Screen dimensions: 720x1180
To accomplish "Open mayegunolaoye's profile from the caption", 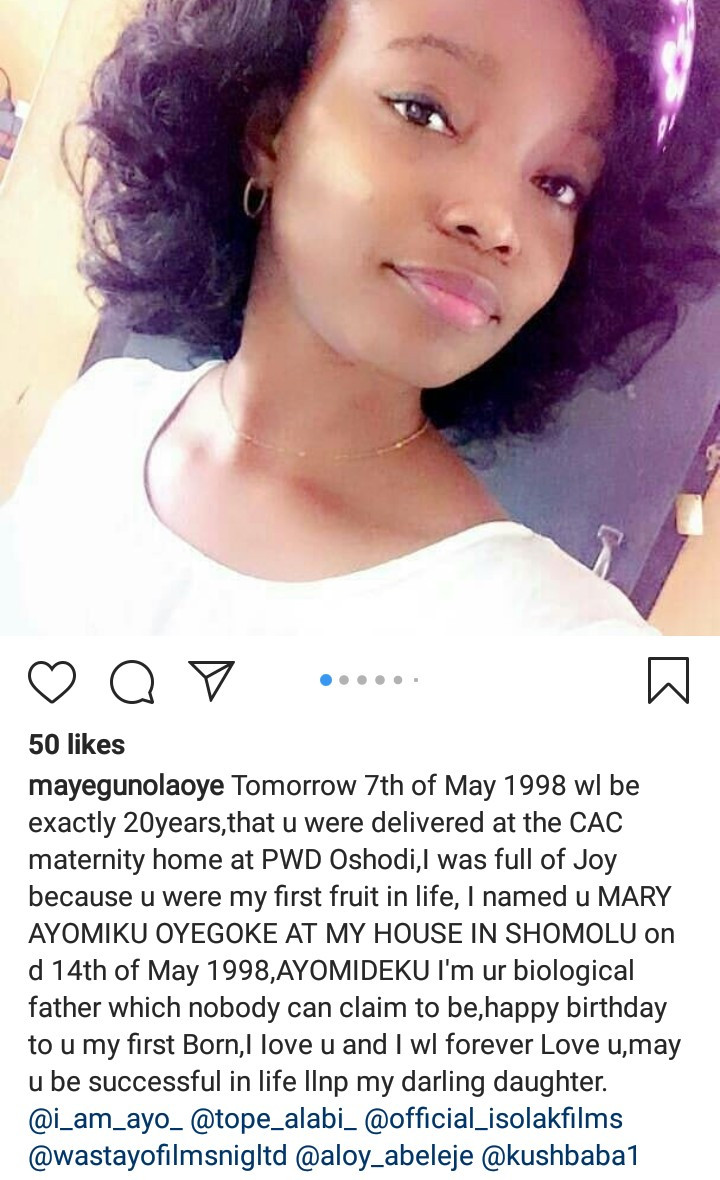I will click(126, 786).
